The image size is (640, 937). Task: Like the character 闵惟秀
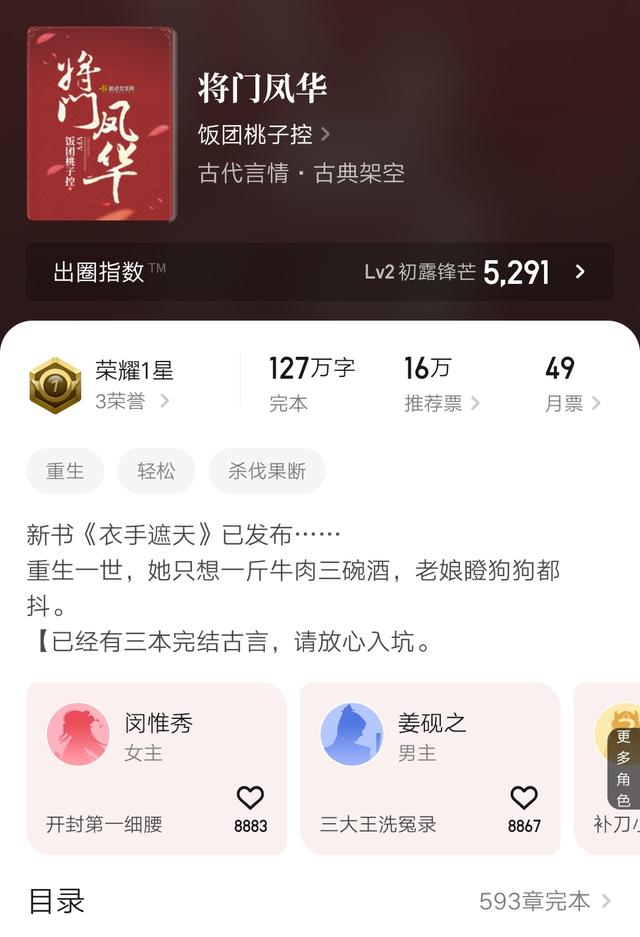tap(250, 798)
